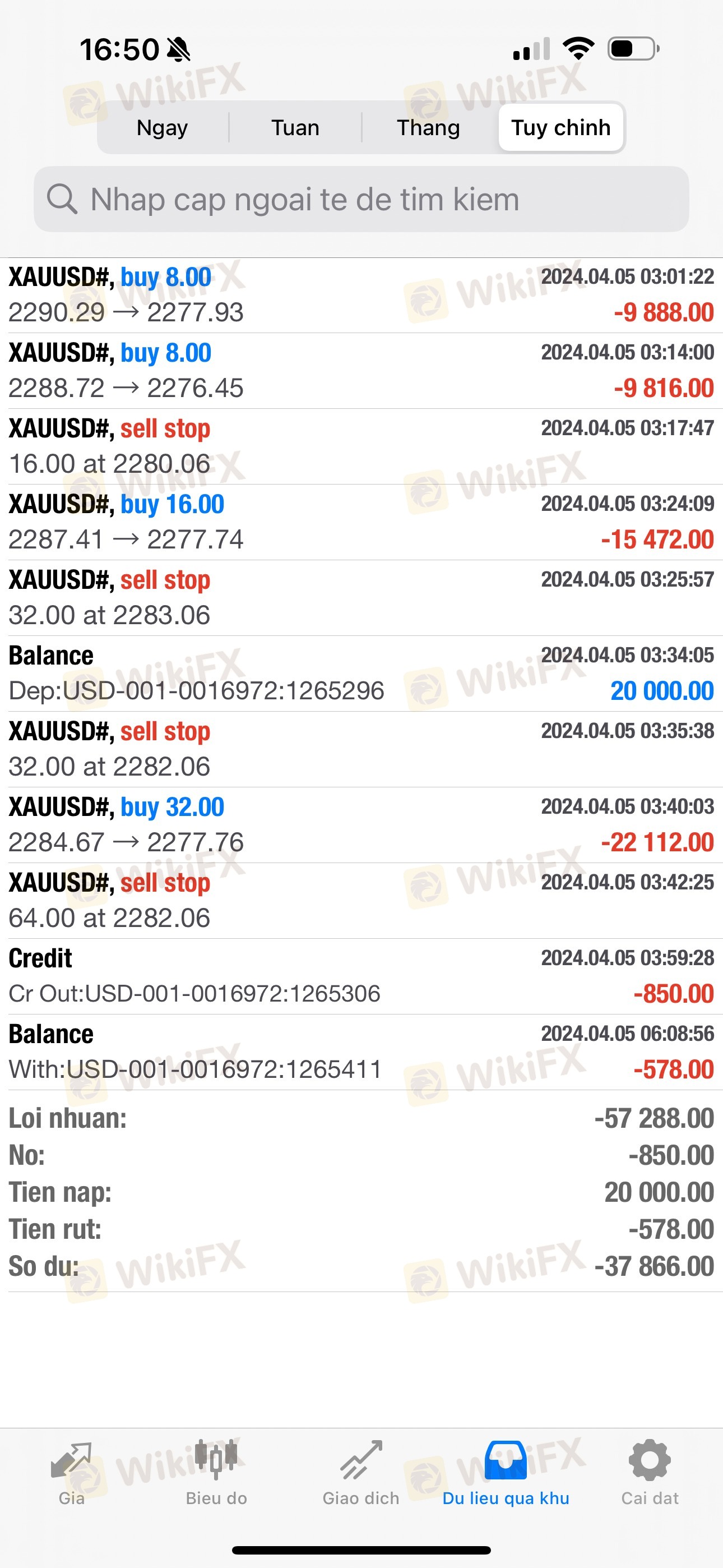Viewport: 723px width, 1568px height.
Task: Go to the Gia tab
Action: [x=72, y=1473]
